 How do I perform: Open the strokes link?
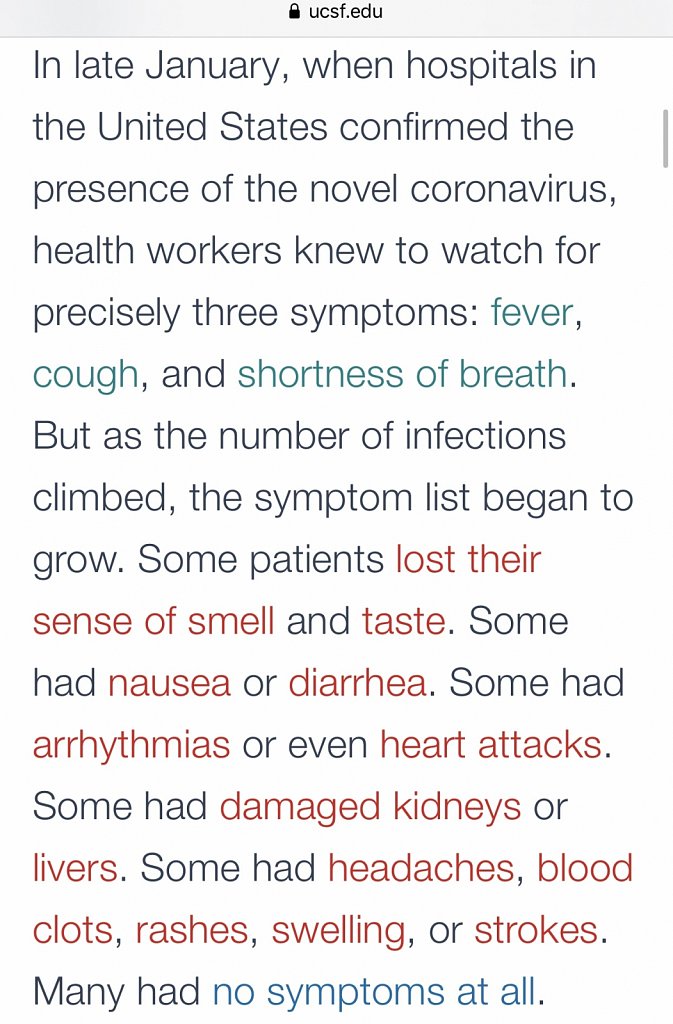[x=535, y=931]
